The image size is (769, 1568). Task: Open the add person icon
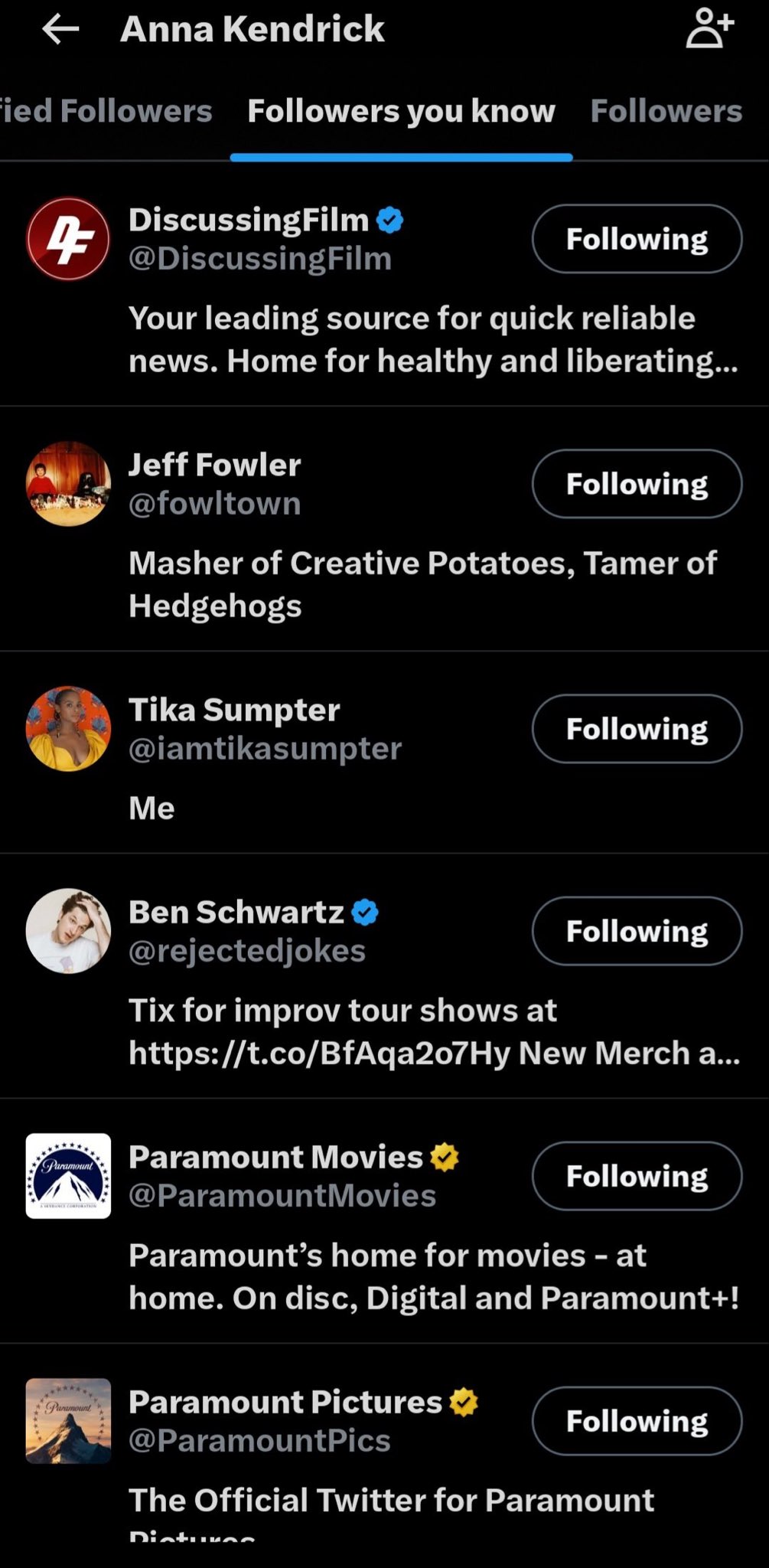click(x=709, y=30)
